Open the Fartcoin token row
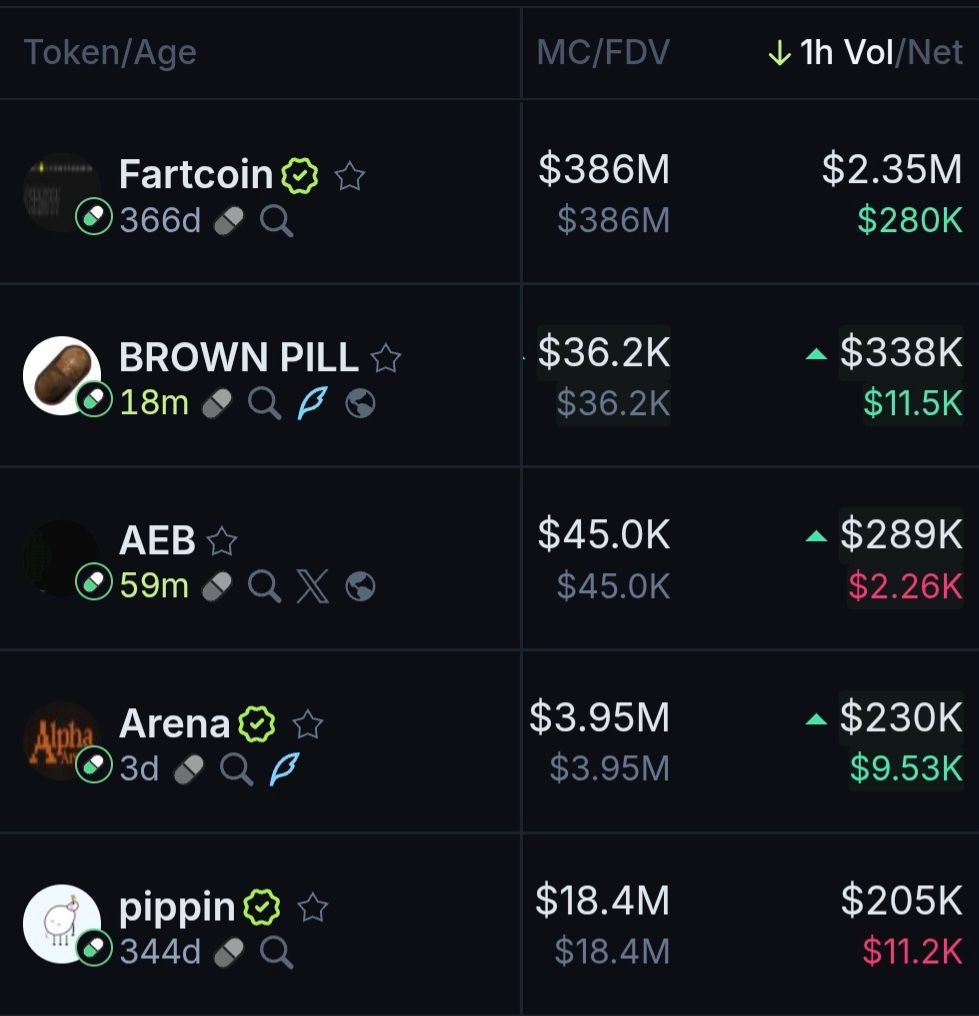This screenshot has width=979, height=1016. [195, 176]
